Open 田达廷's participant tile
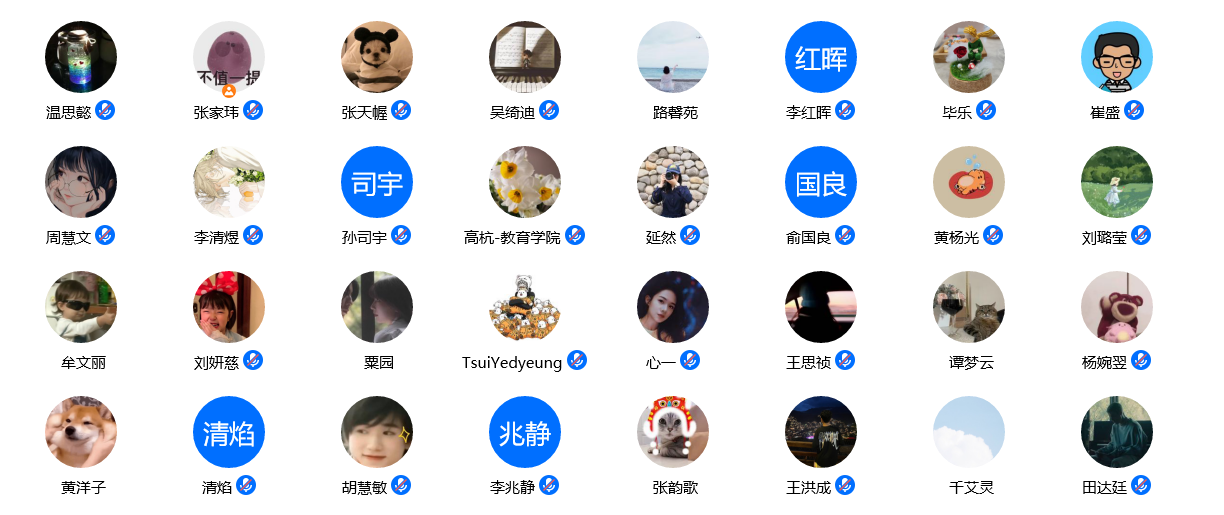The image size is (1224, 515). 1117,432
